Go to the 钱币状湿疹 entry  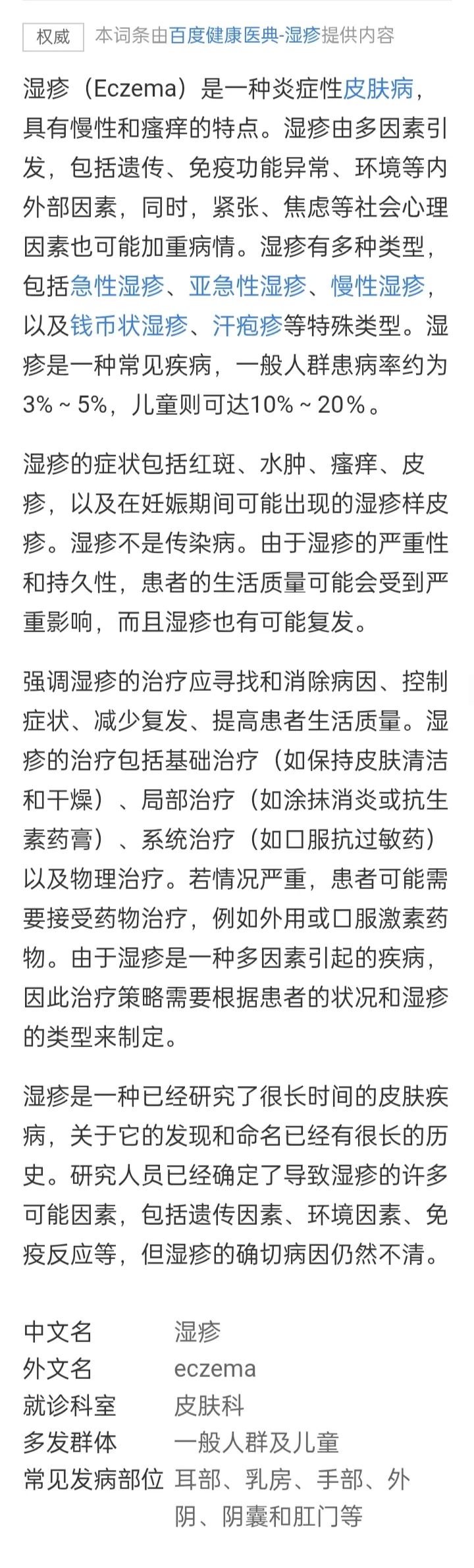(128, 326)
